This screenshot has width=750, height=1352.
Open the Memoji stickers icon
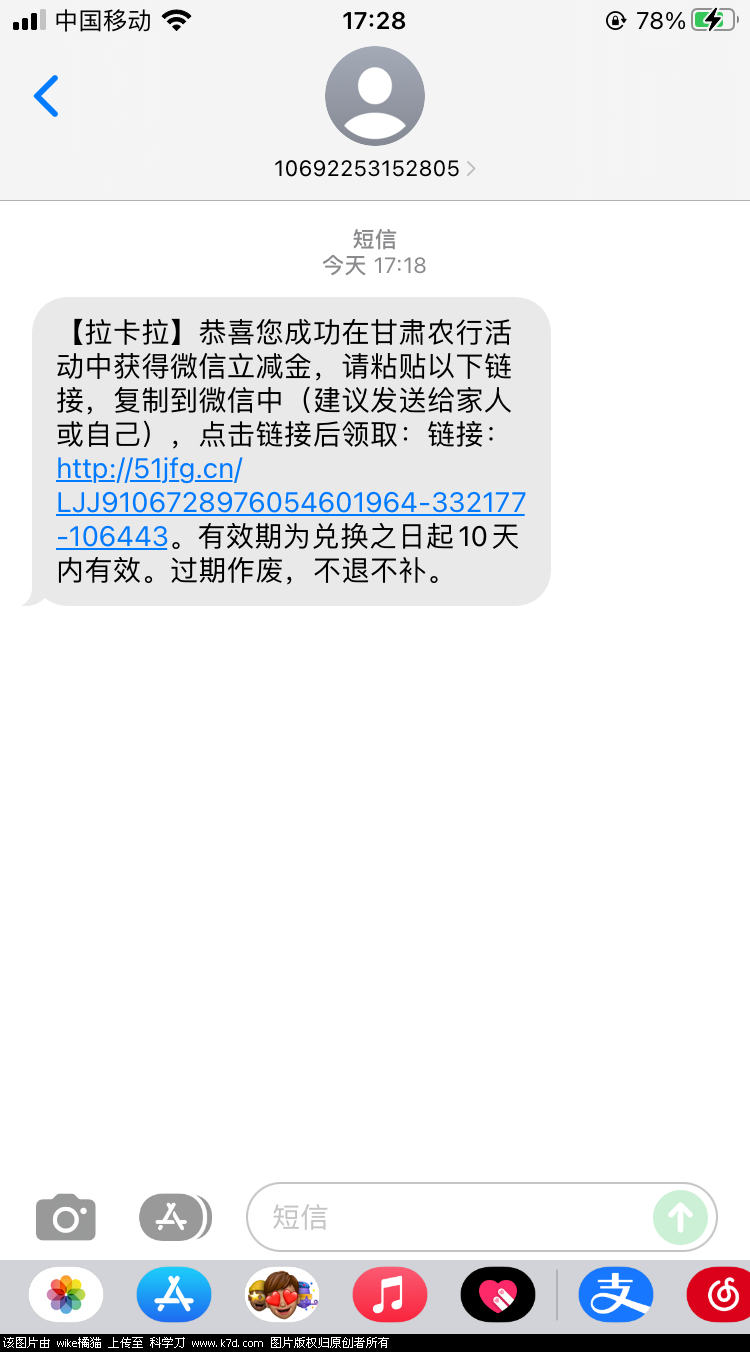[281, 1294]
